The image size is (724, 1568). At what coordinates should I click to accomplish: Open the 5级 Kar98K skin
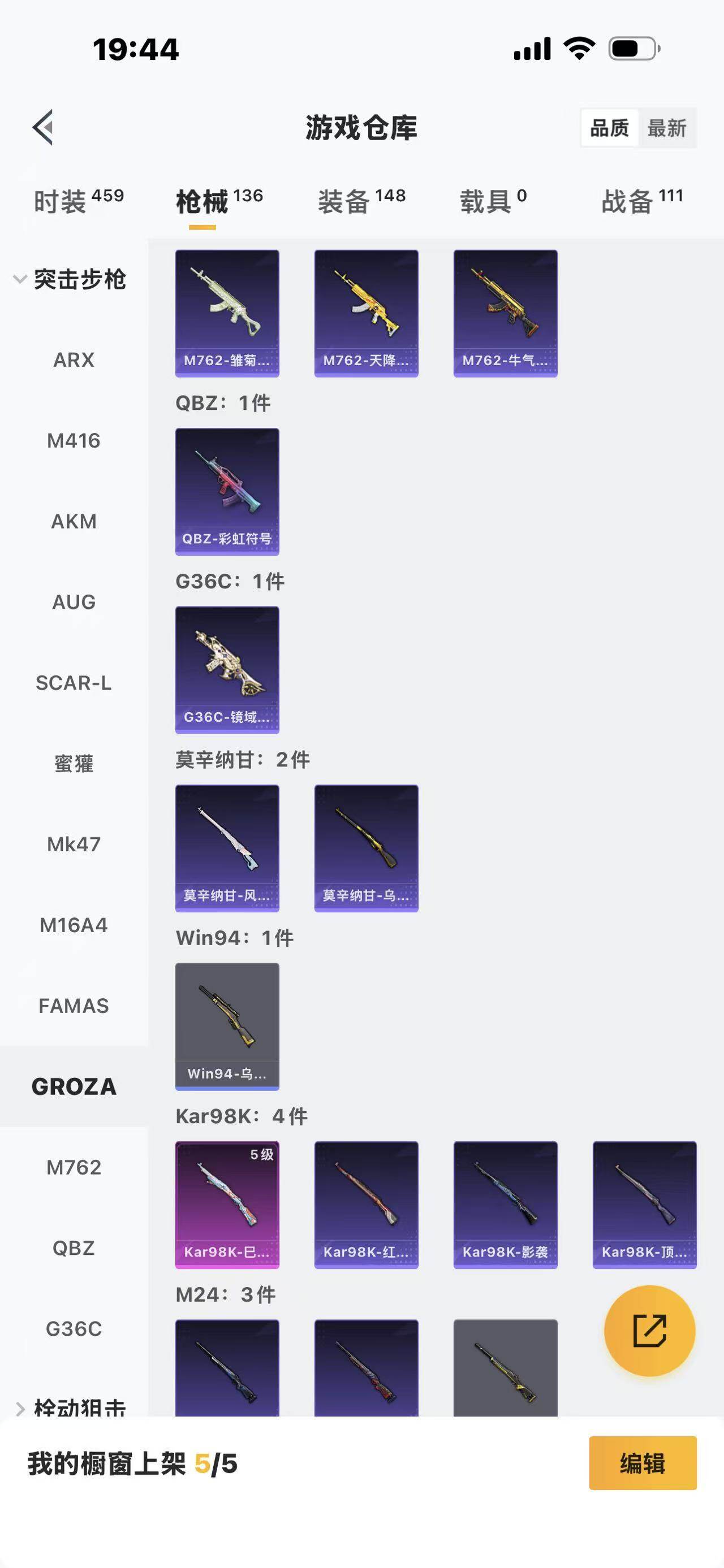tap(227, 1205)
